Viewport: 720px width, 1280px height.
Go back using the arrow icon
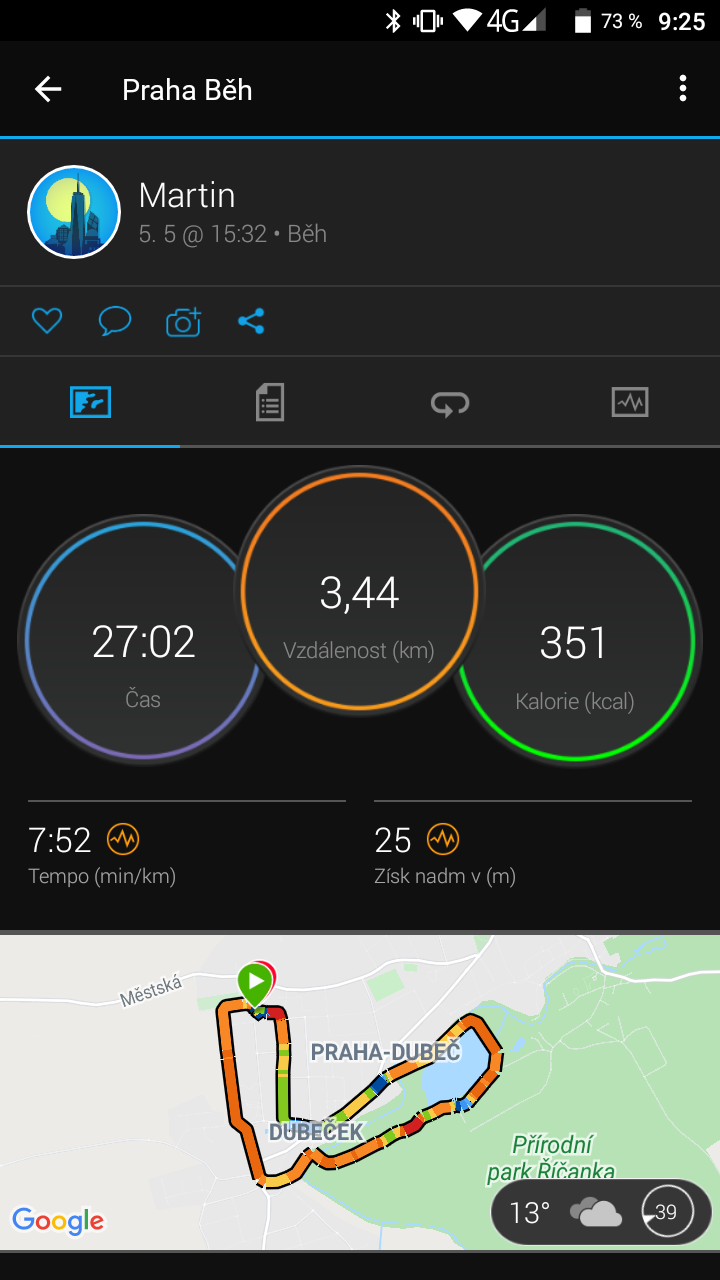[48, 90]
